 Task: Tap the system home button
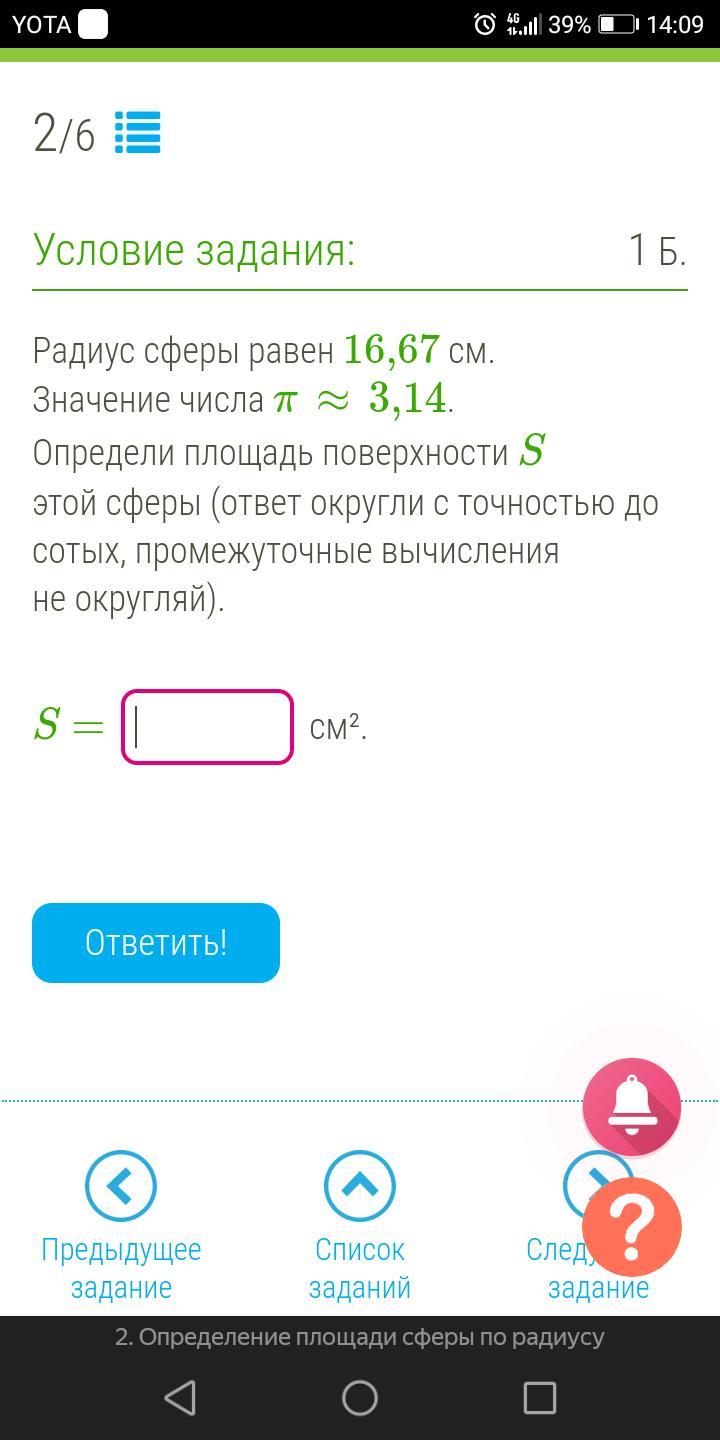(x=360, y=1397)
